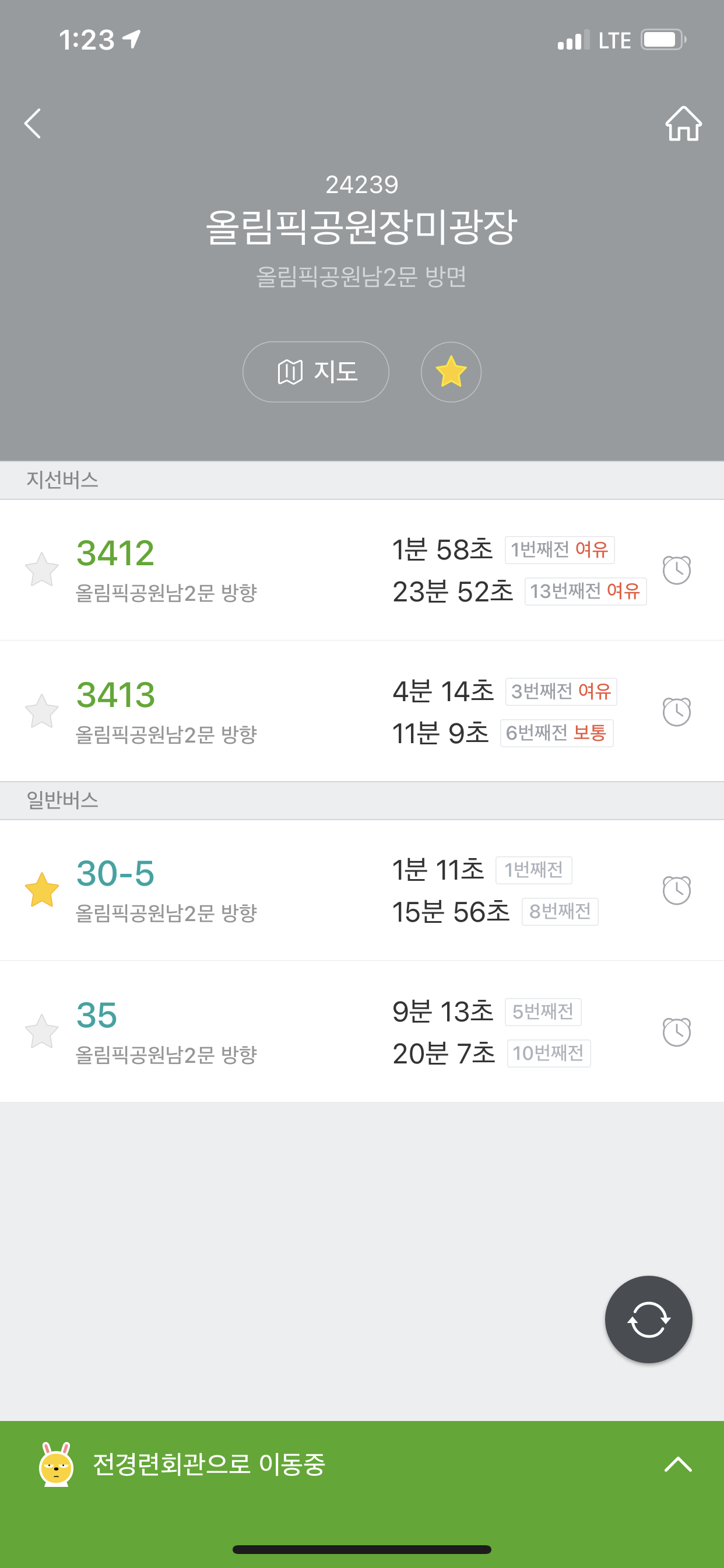Set arrival alarm for bus 35
Screen dimensions: 724x1568
point(677,1032)
